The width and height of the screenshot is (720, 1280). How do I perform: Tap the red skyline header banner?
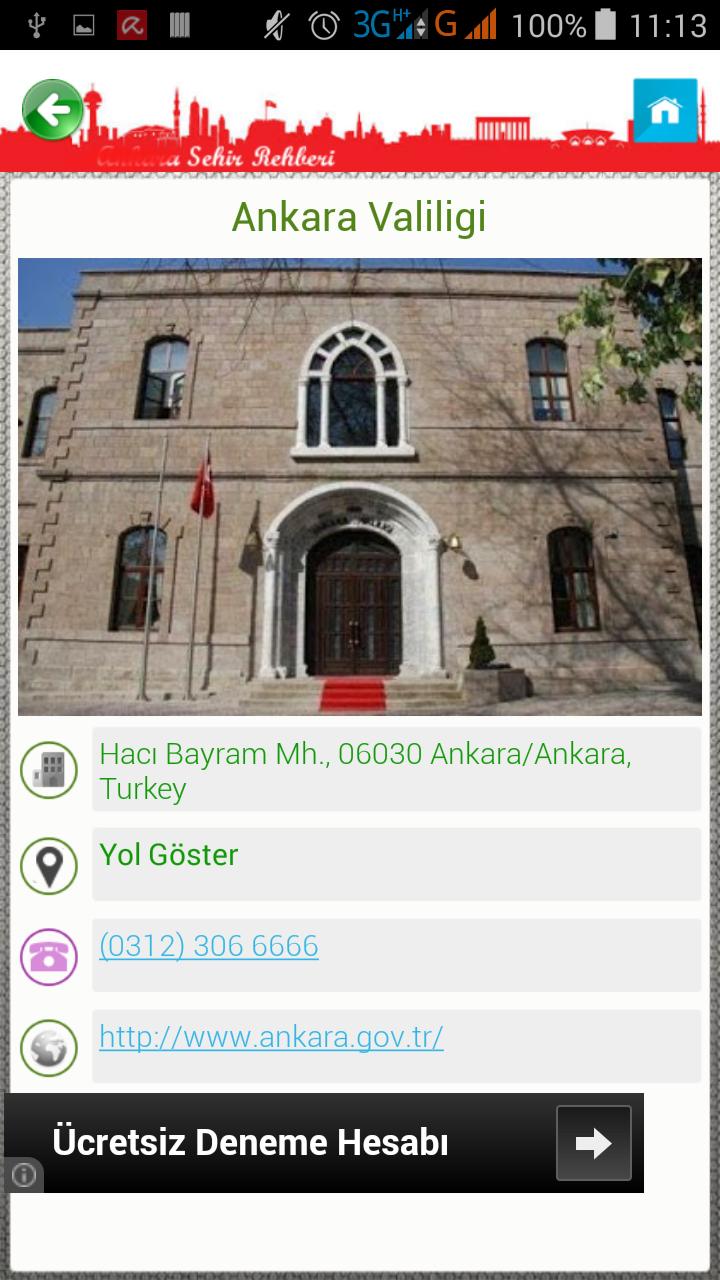coord(360,125)
